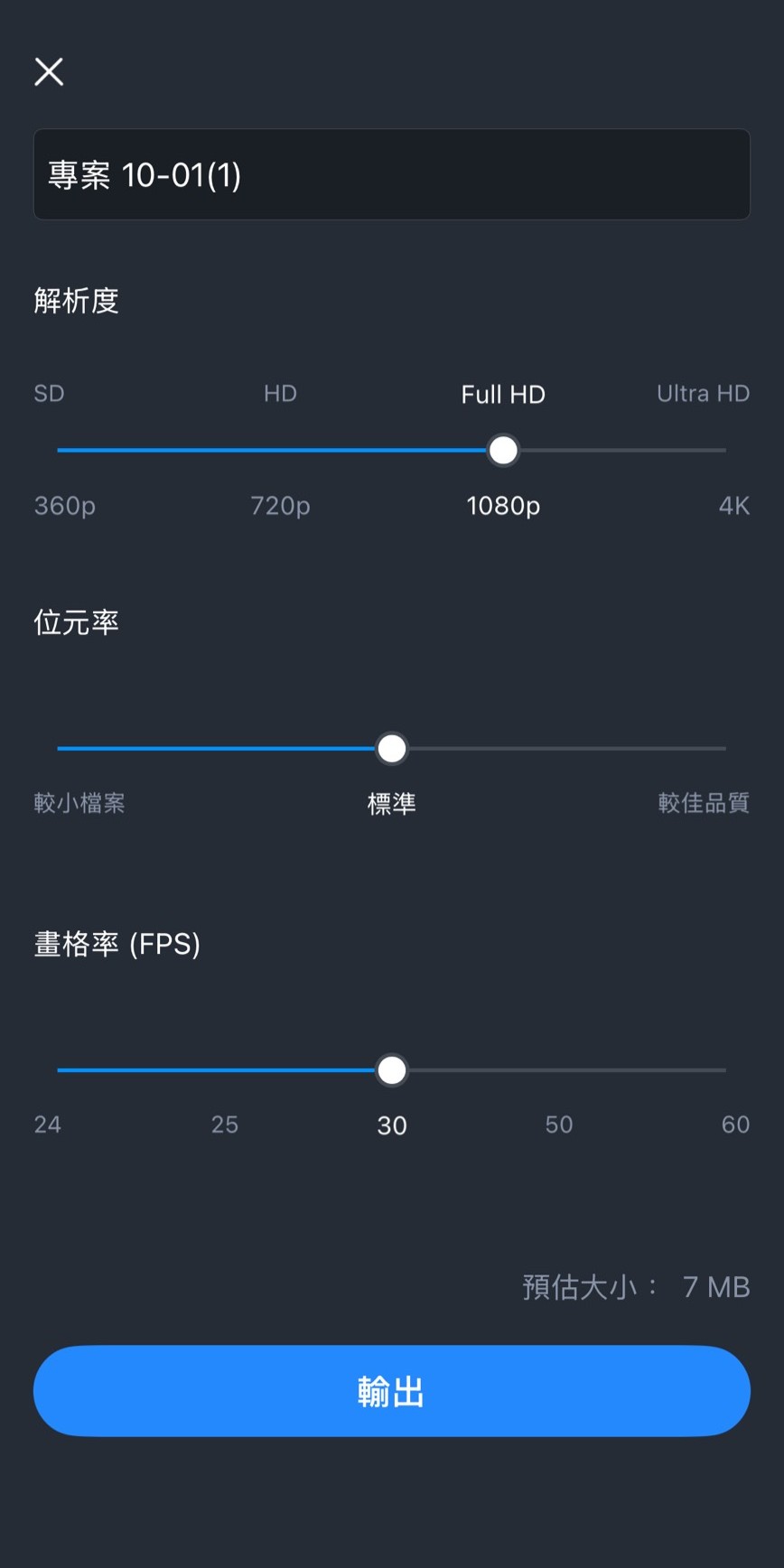Viewport: 784px width, 1568px height.
Task: Click the 1080p label
Action: click(503, 506)
